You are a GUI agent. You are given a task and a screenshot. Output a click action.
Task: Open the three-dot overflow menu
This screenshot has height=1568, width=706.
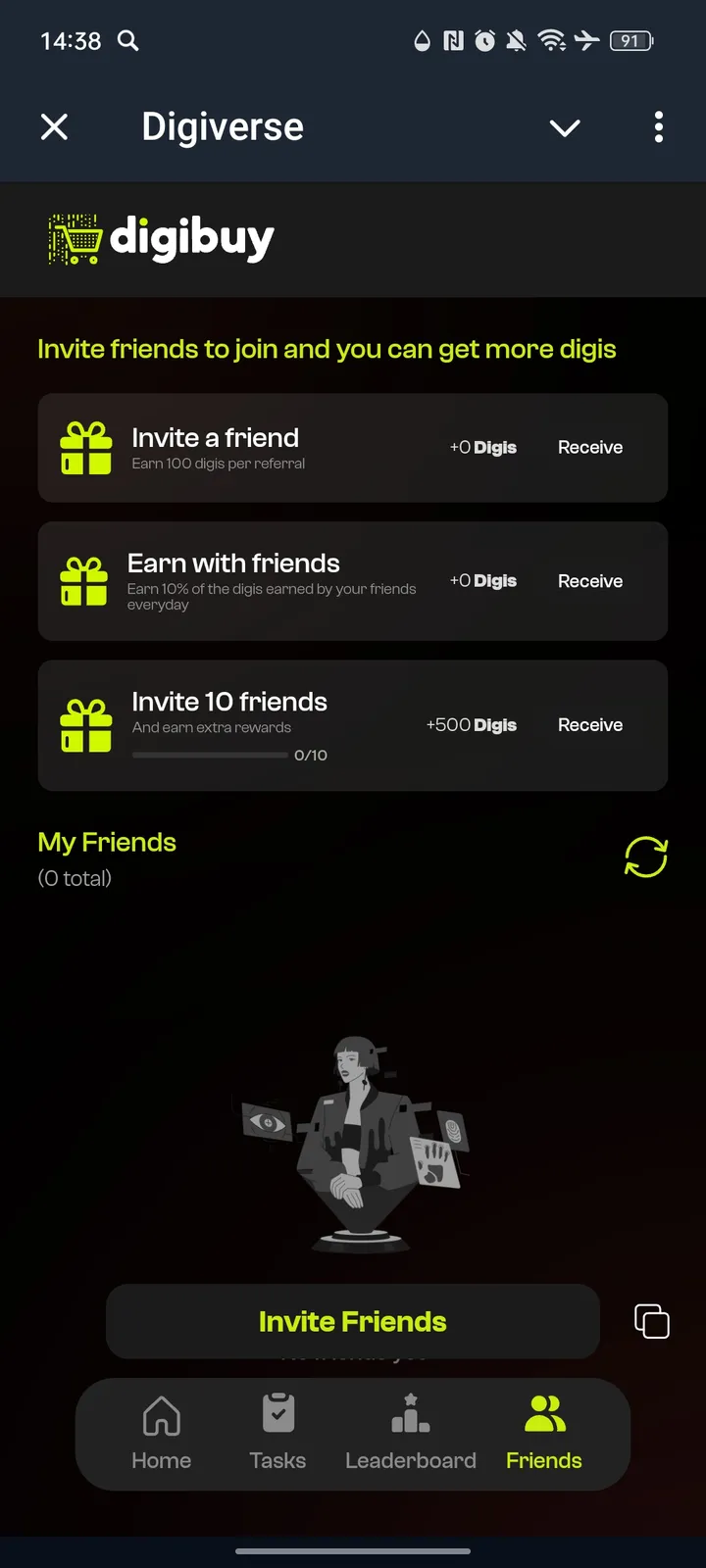pyautogui.click(x=658, y=127)
